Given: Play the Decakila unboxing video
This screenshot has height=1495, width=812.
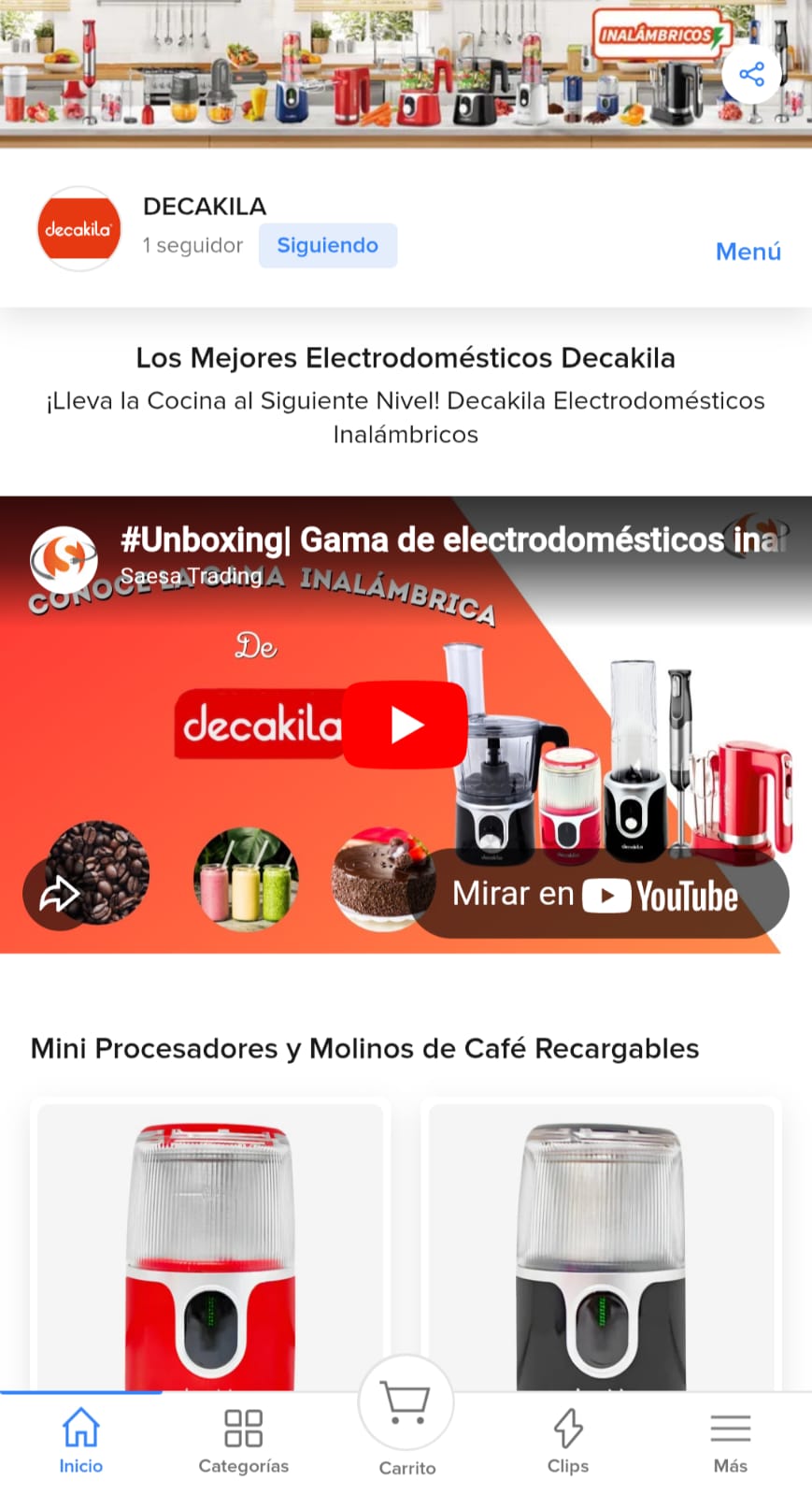Looking at the screenshot, I should pyautogui.click(x=405, y=725).
